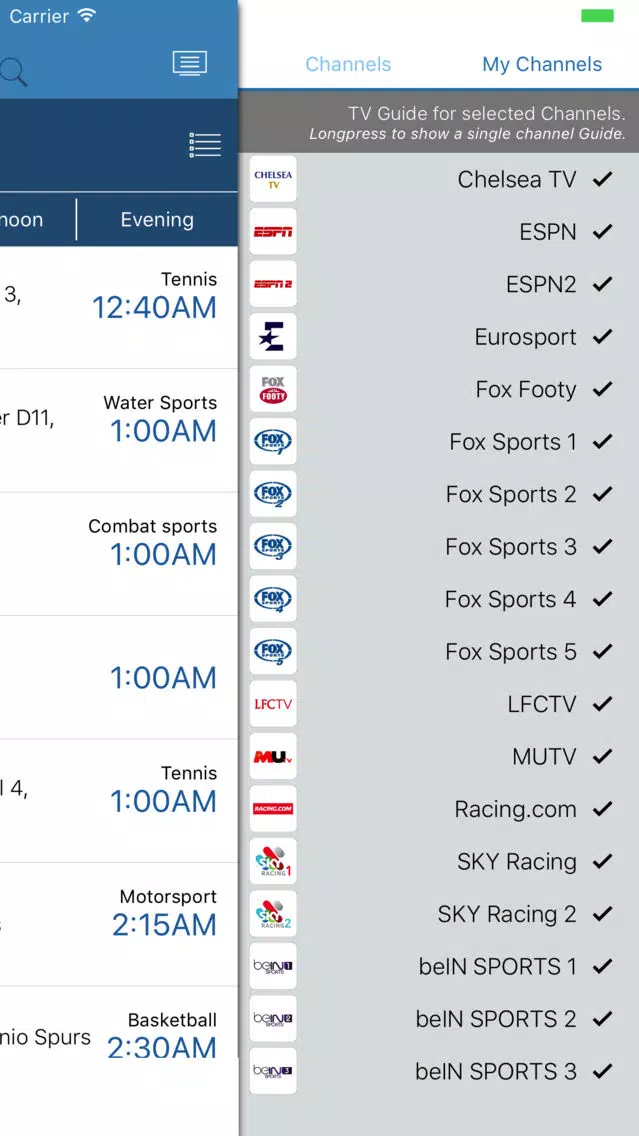This screenshot has height=1136, width=639.
Task: Deselect the SKY Racing 2 channel
Action: pyautogui.click(x=438, y=914)
